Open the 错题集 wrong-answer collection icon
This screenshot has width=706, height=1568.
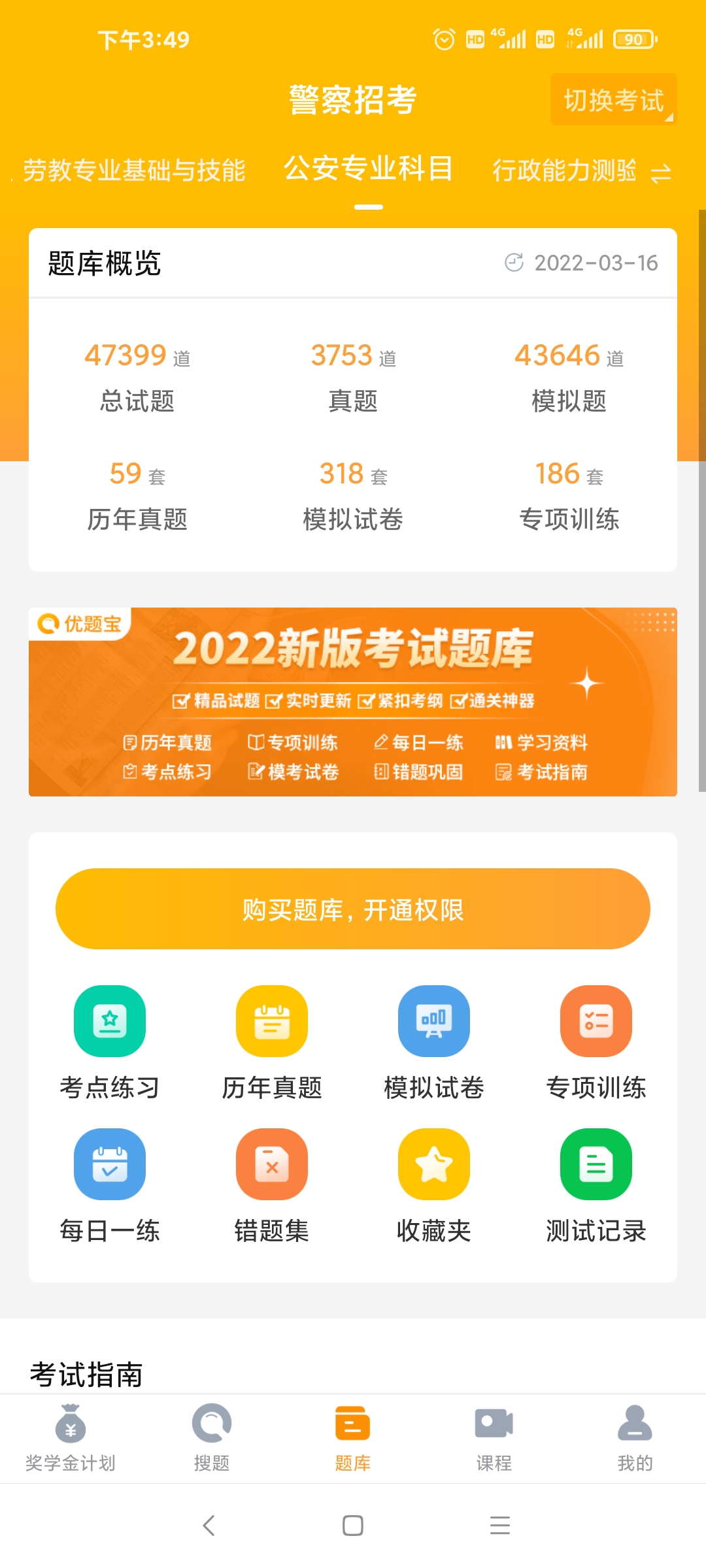271,1165
